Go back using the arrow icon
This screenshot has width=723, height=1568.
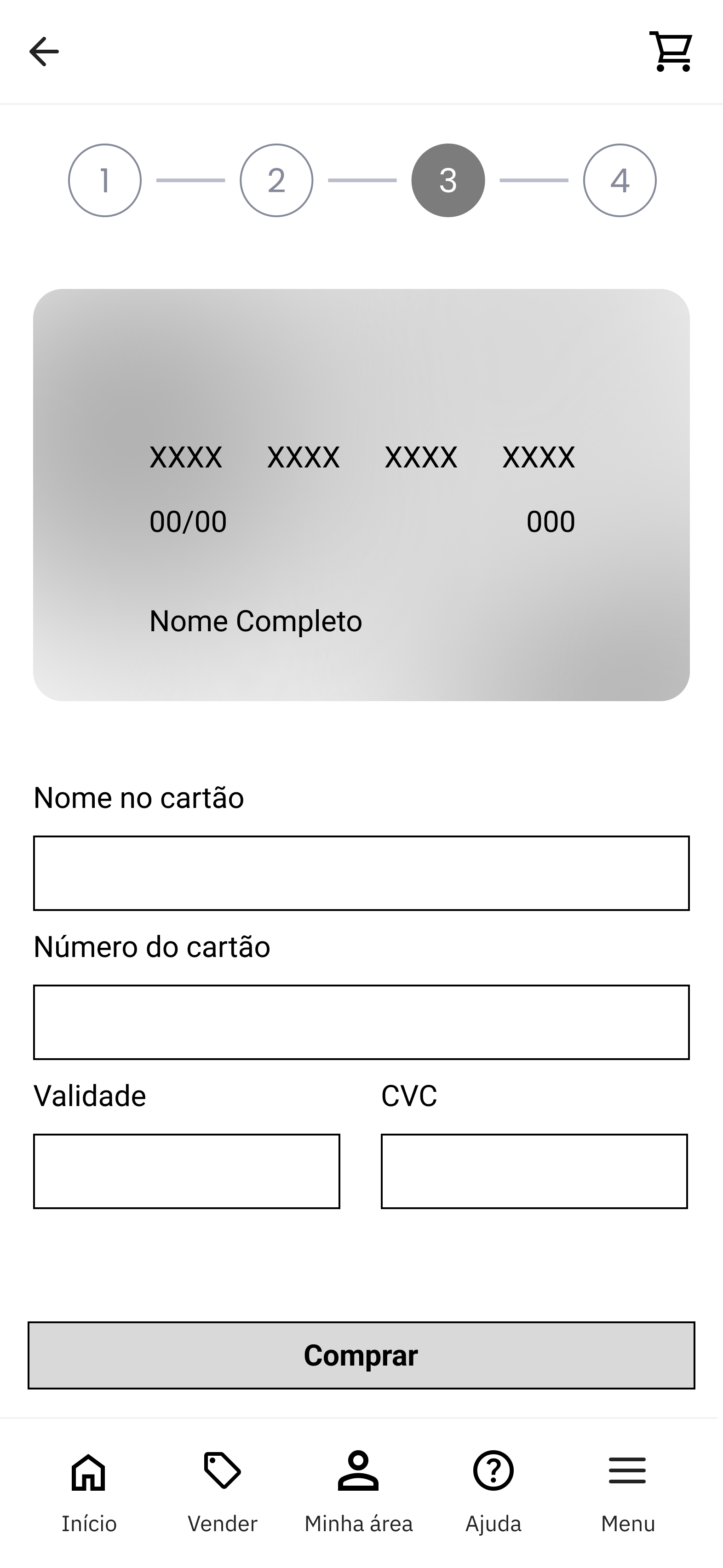coord(44,52)
